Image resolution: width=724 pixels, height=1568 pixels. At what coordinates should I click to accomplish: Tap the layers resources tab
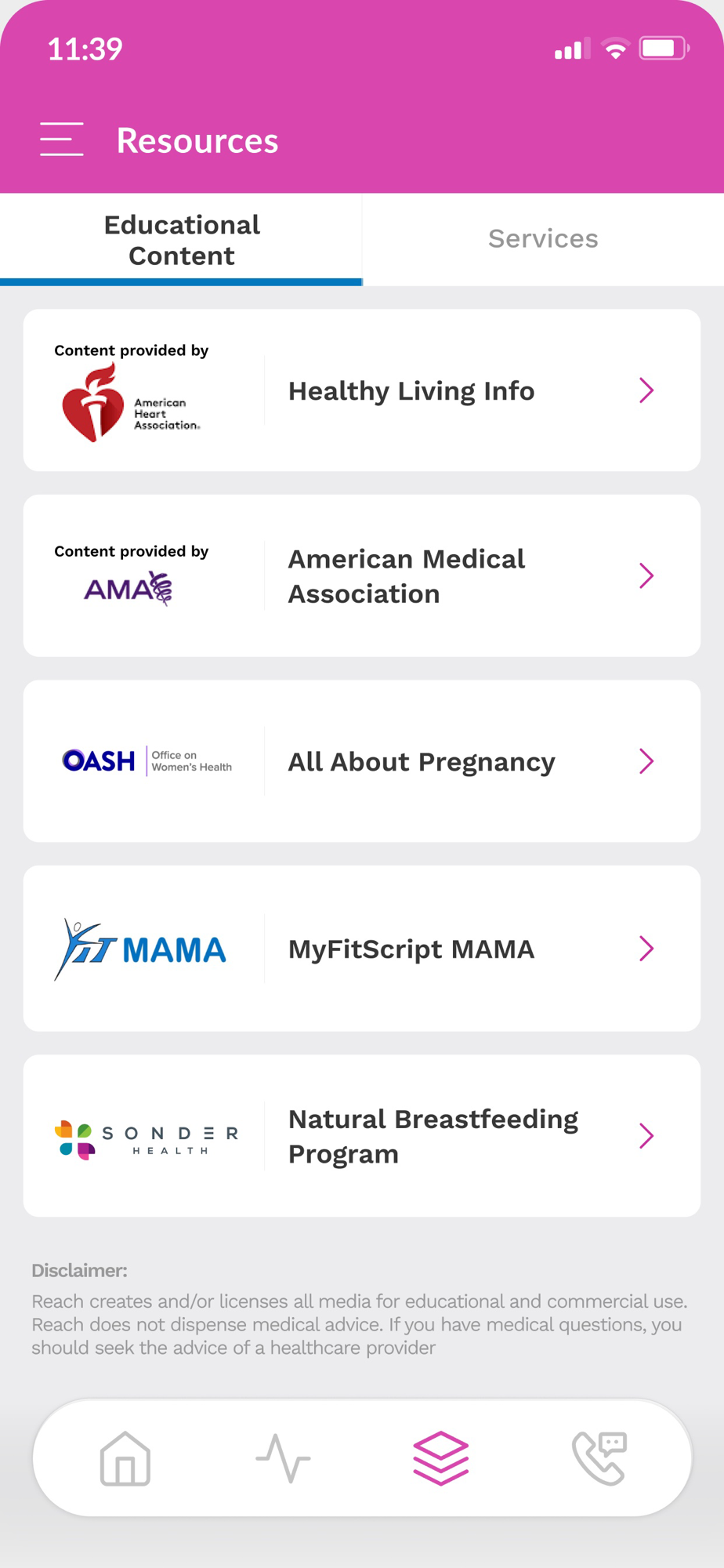[440, 1458]
